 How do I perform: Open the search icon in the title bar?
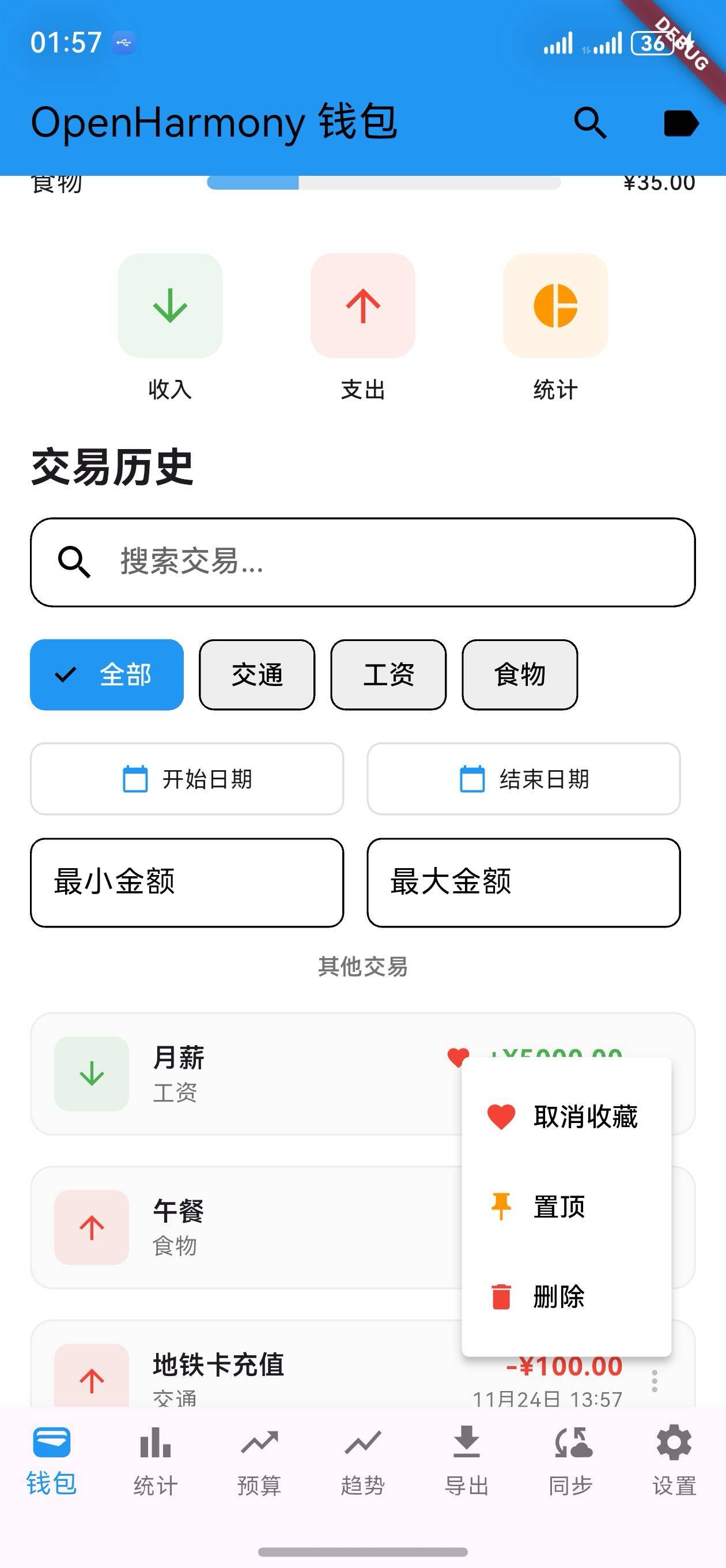[591, 123]
